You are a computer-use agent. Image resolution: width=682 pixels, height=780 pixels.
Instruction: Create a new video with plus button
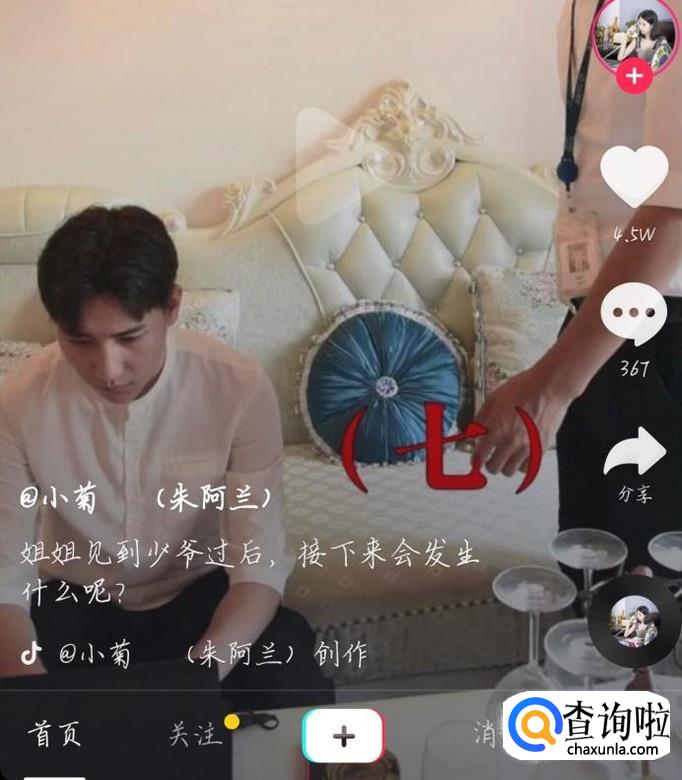click(343, 737)
